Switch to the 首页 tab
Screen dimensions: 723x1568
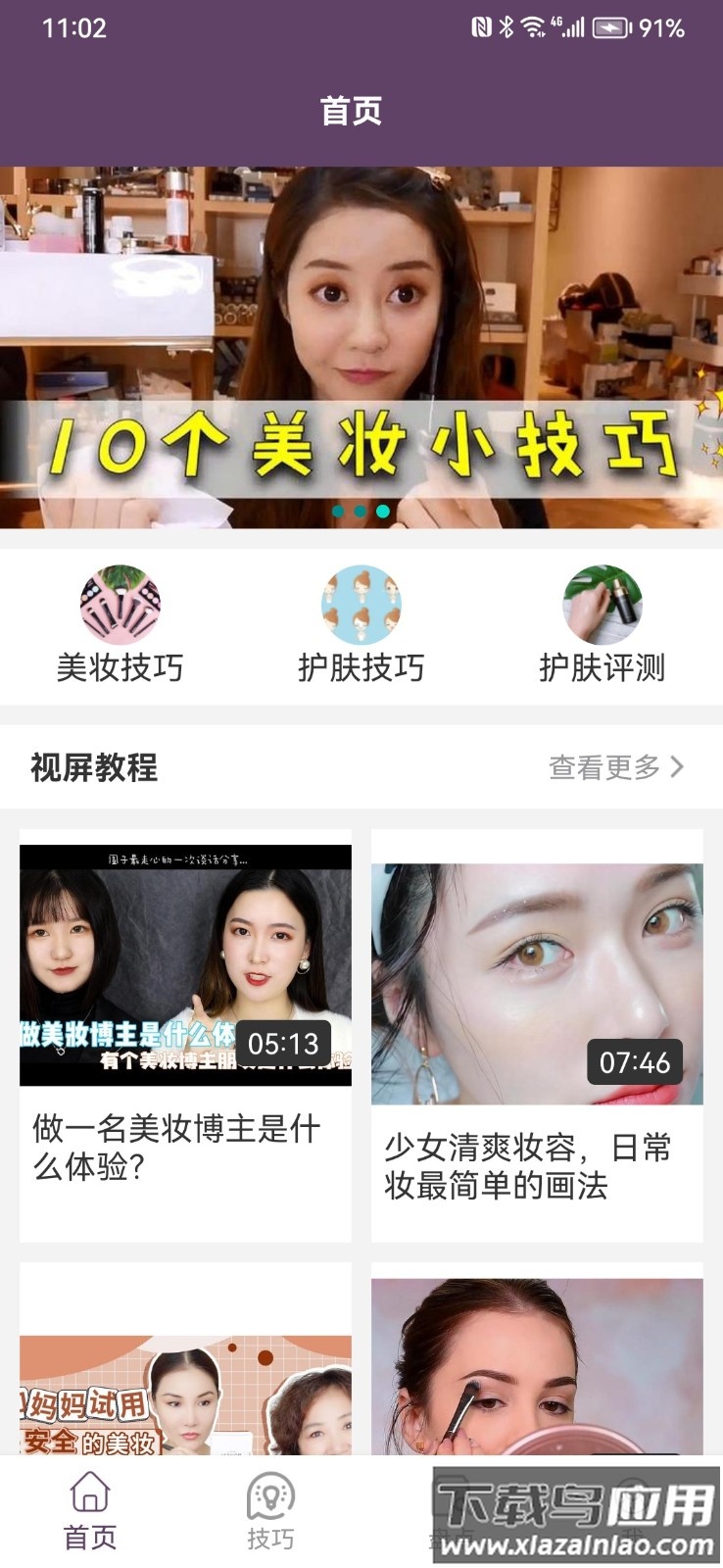coord(90,1514)
